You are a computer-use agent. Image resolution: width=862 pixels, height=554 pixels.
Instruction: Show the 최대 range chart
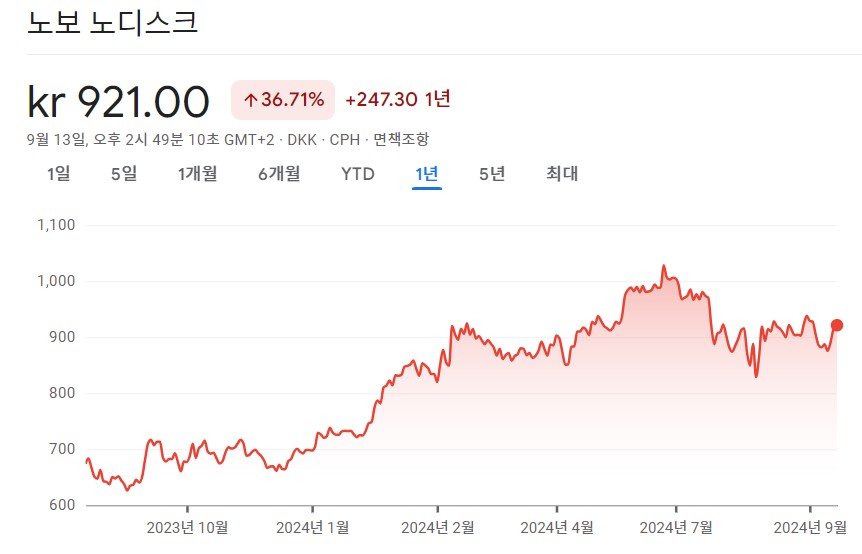pyautogui.click(x=562, y=174)
